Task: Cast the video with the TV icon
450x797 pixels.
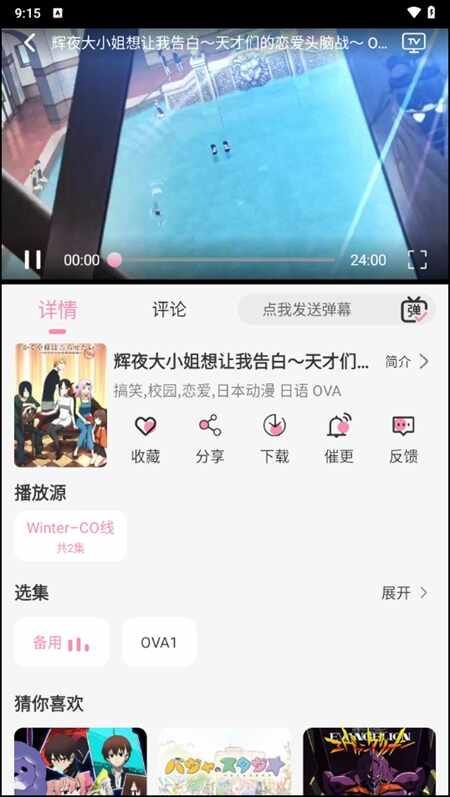Action: 413,43
